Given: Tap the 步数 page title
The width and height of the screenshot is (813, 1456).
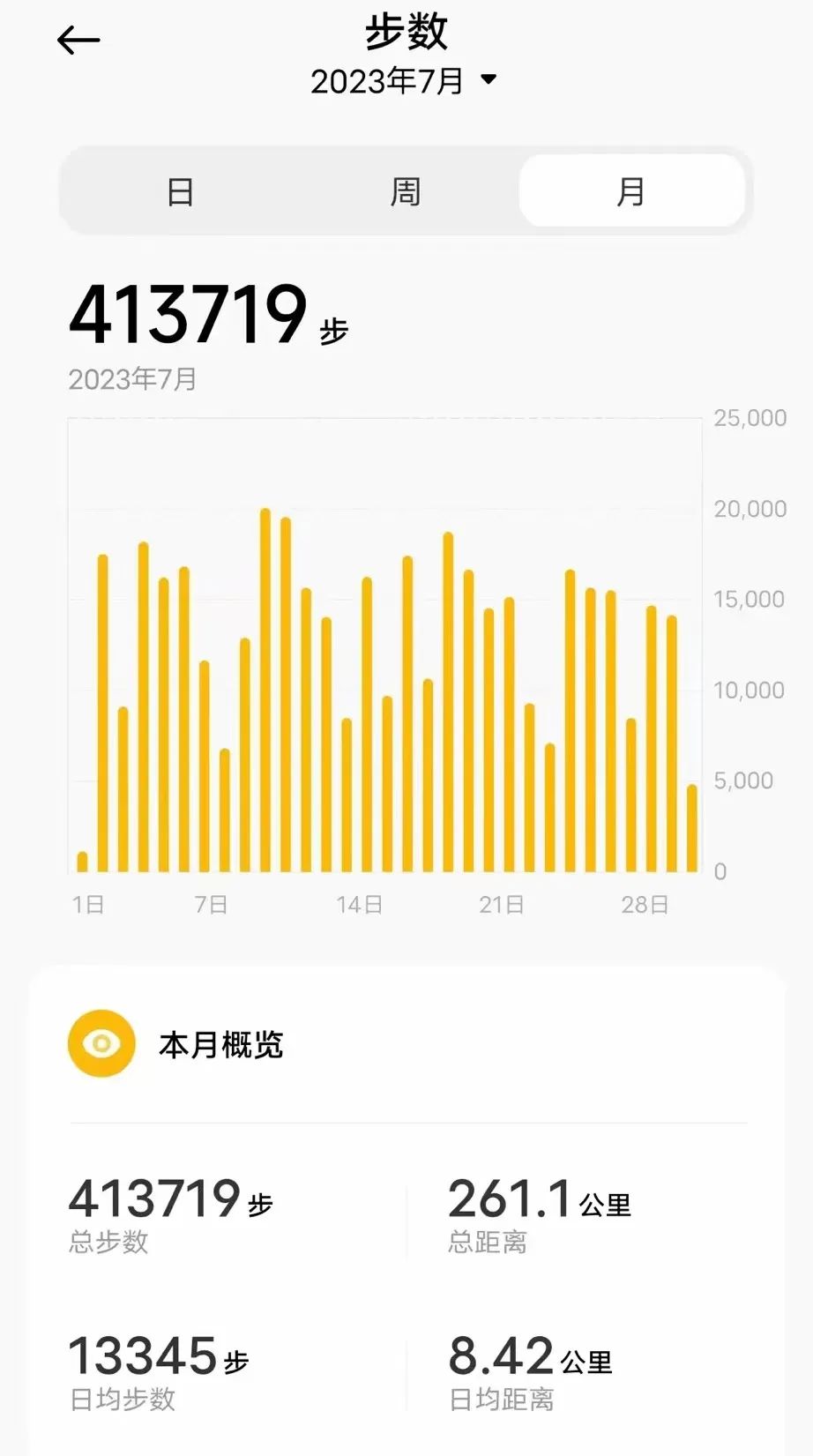Looking at the screenshot, I should (406, 34).
